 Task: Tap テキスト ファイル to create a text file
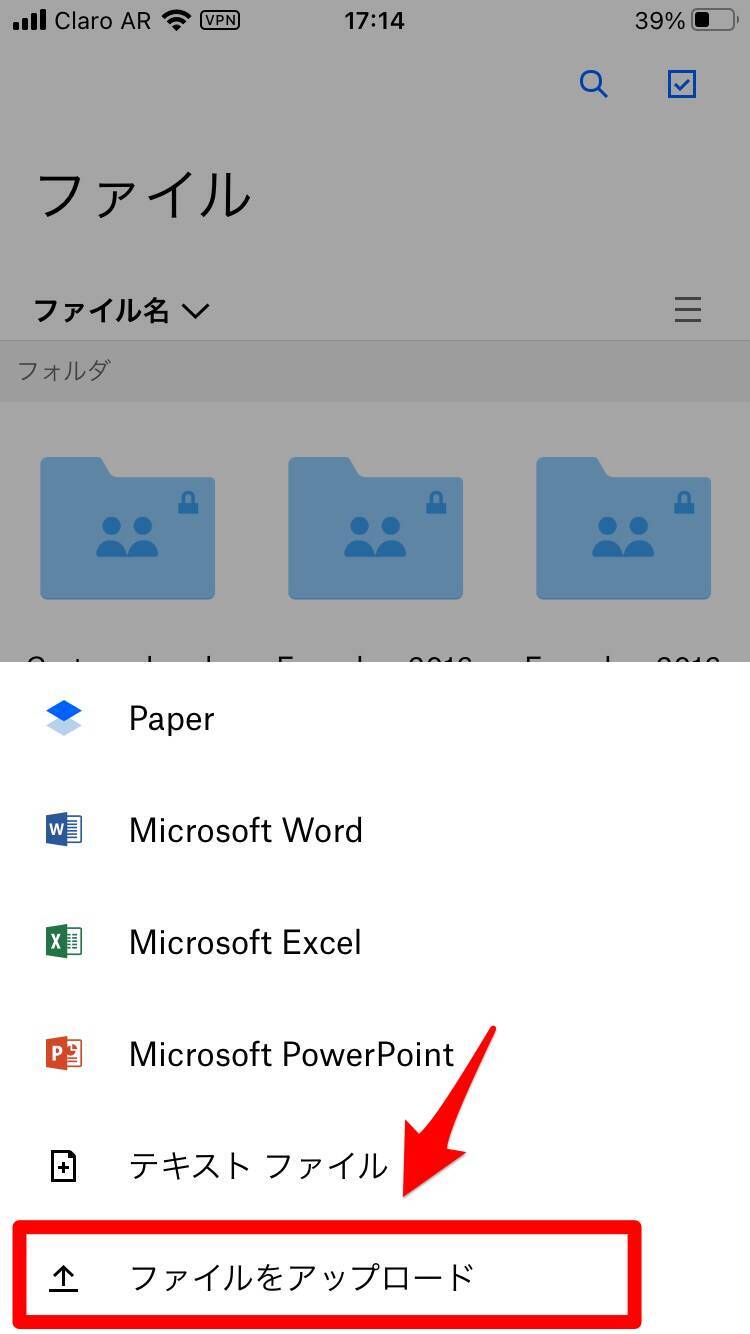[x=257, y=1166]
